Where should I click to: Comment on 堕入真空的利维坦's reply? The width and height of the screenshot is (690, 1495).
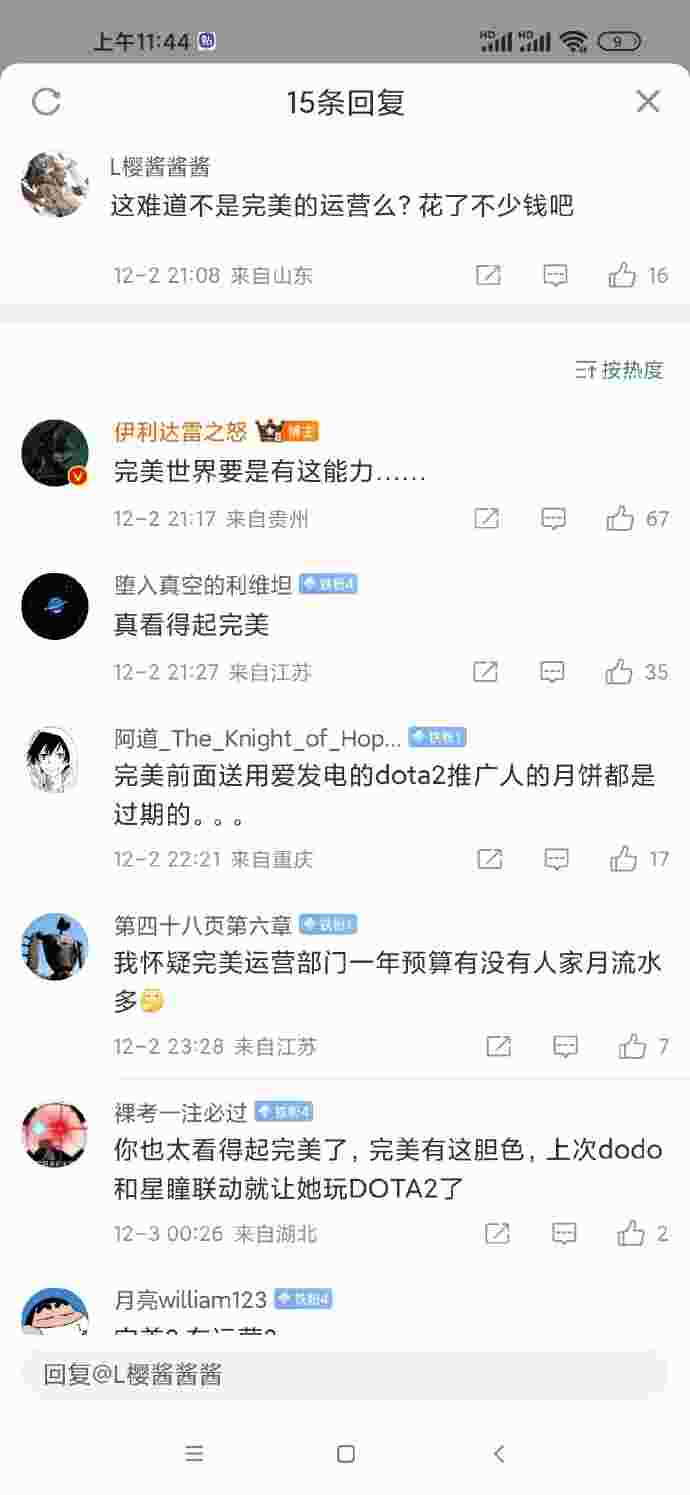pos(552,672)
